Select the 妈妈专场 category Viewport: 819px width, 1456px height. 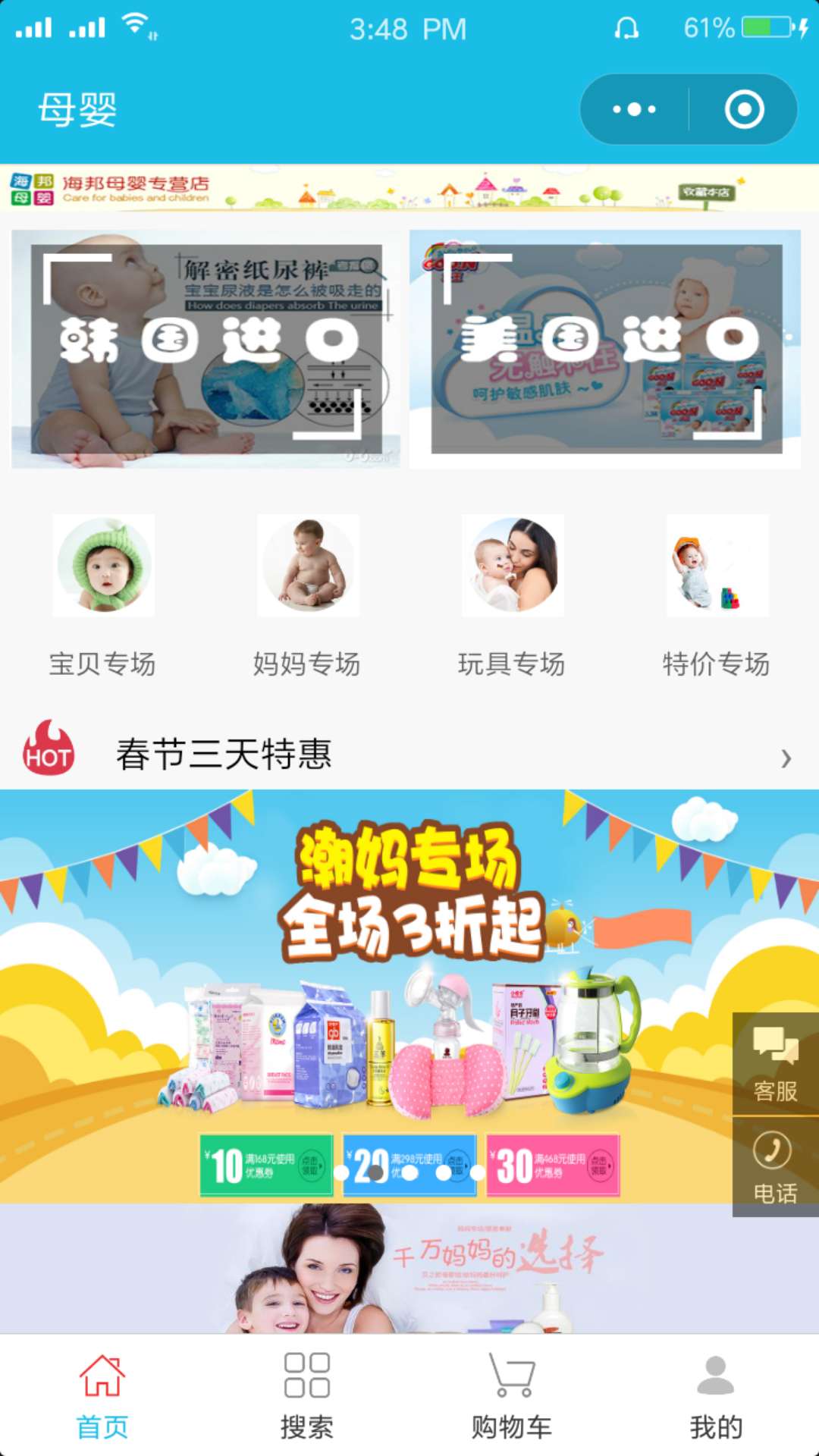(x=307, y=596)
